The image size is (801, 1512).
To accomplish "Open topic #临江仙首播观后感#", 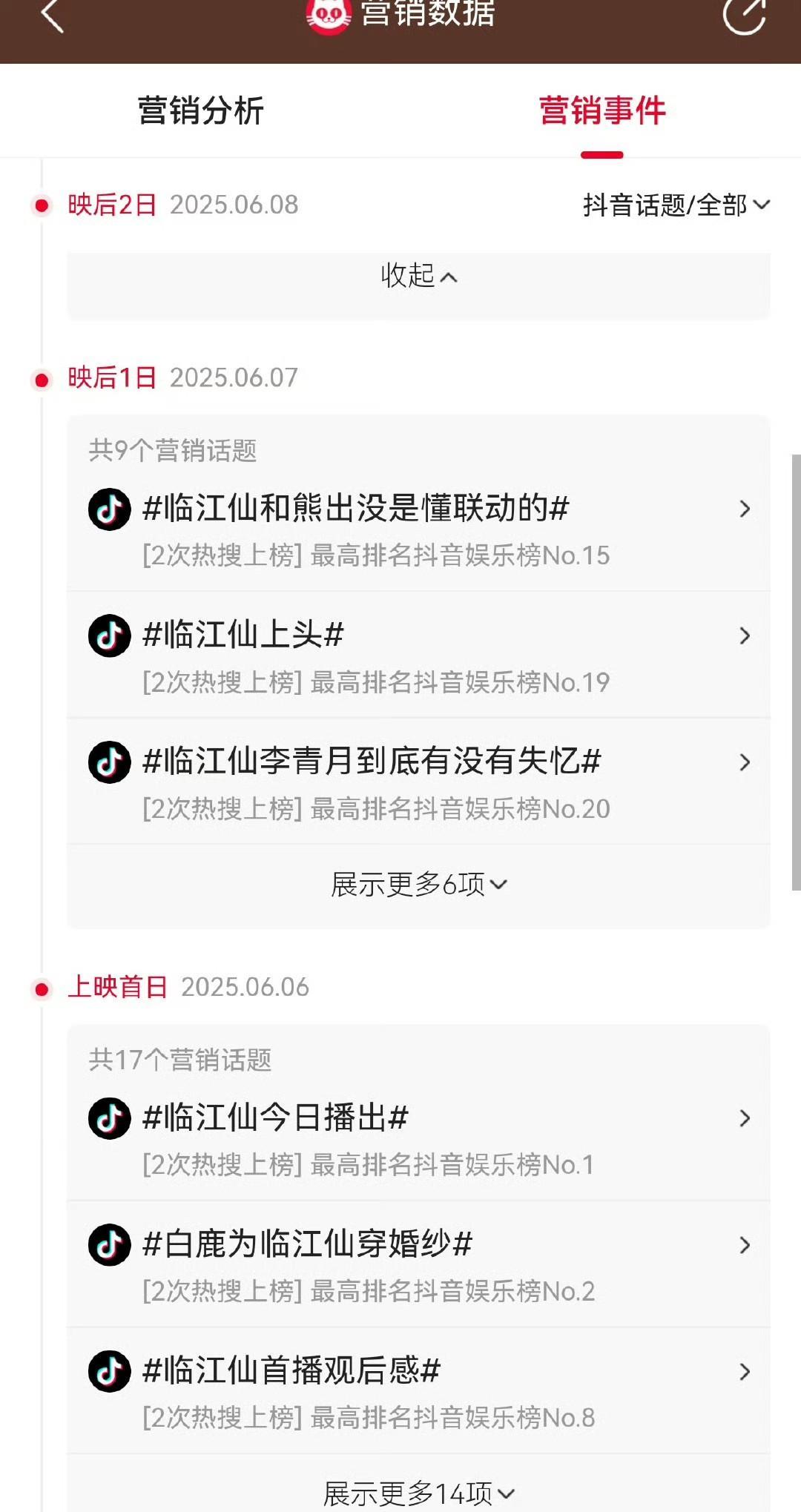I will [419, 1392].
